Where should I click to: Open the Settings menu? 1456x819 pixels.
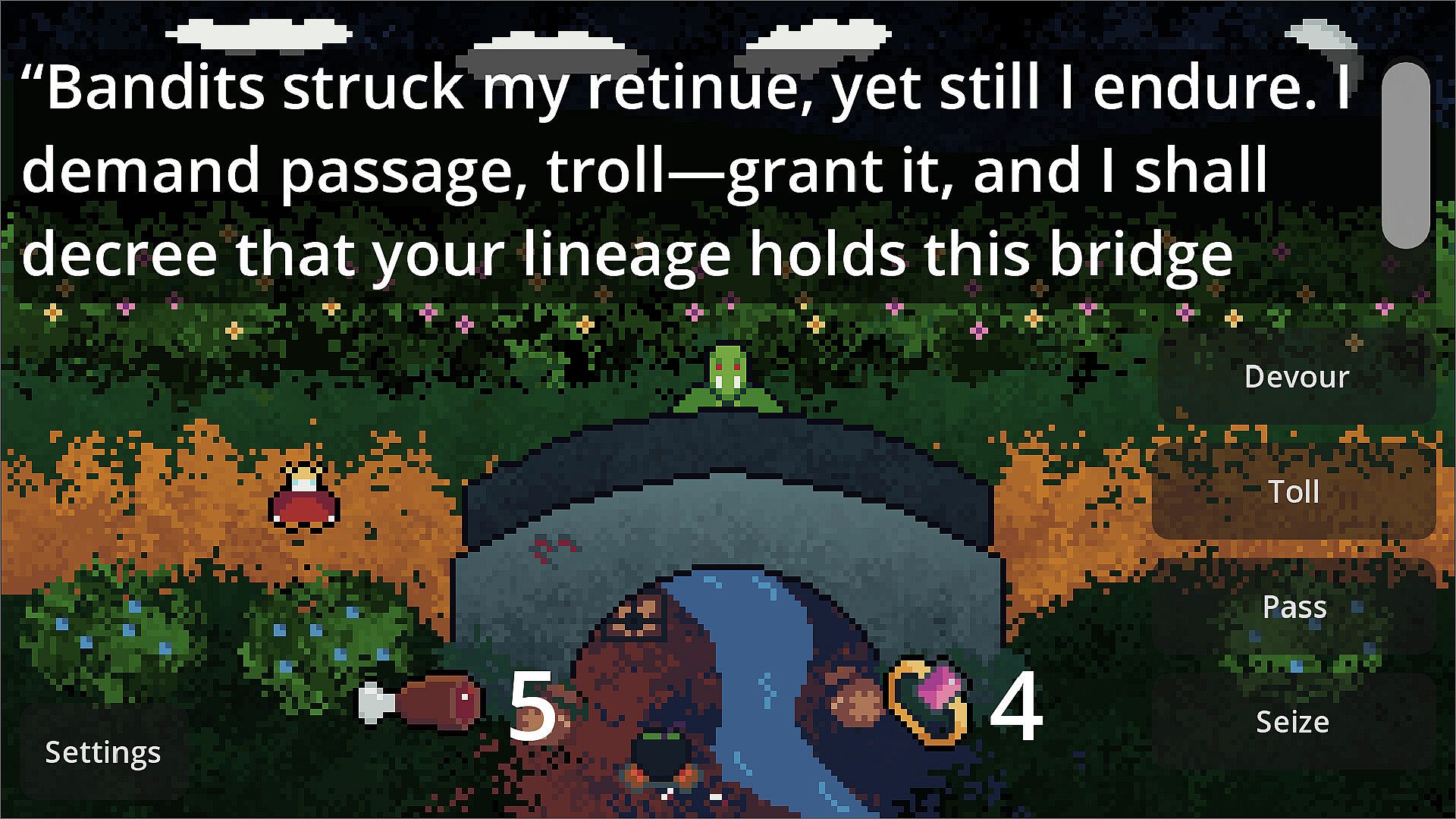[103, 752]
